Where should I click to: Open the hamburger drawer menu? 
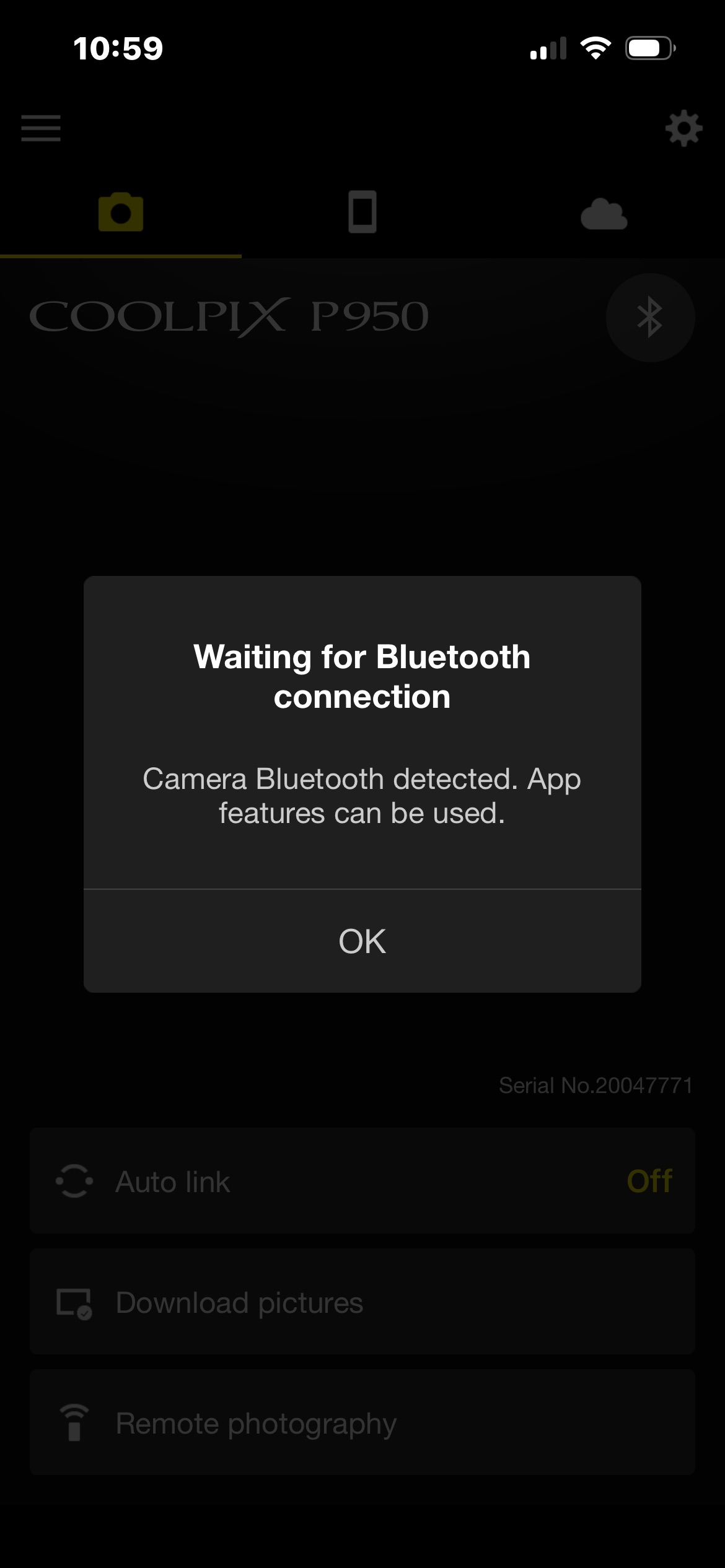[x=41, y=128]
